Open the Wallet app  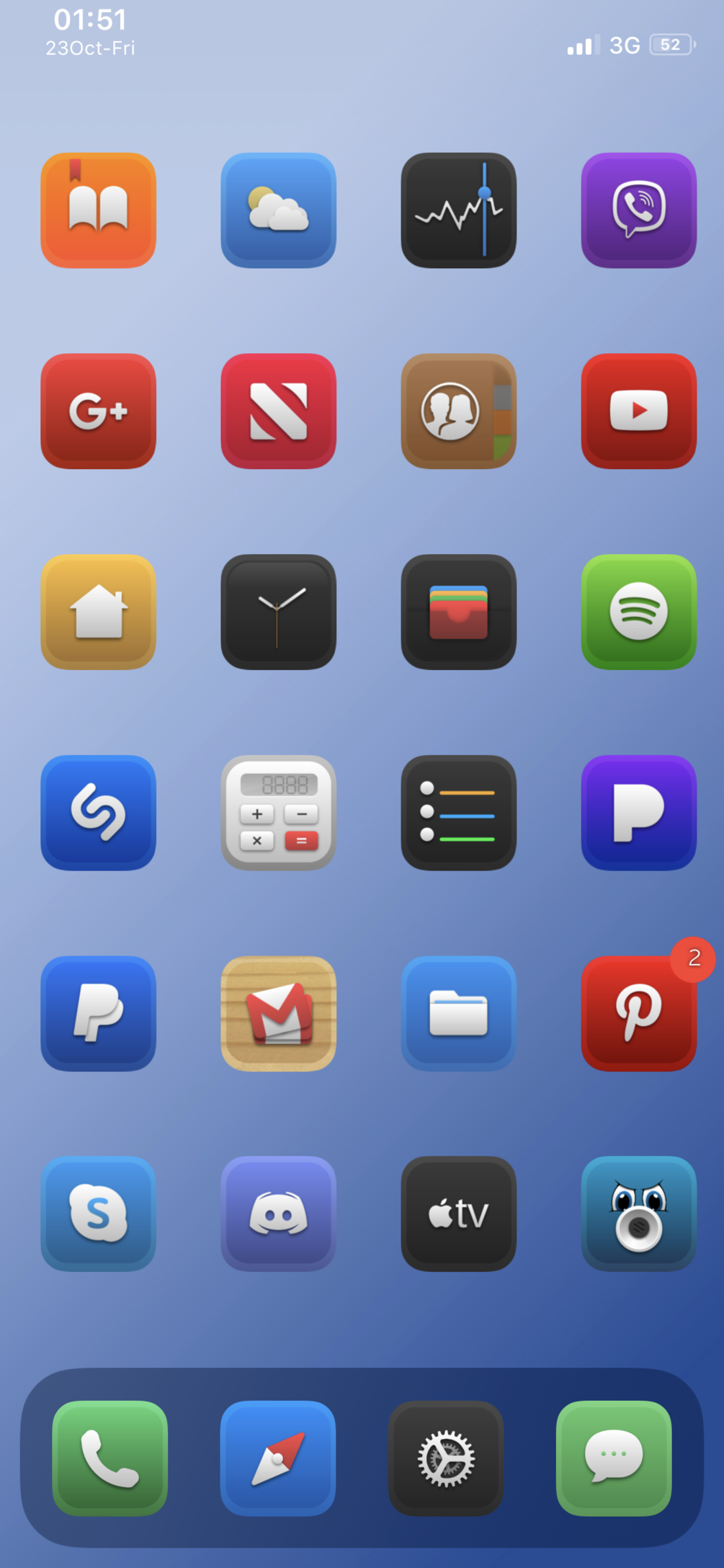click(458, 612)
